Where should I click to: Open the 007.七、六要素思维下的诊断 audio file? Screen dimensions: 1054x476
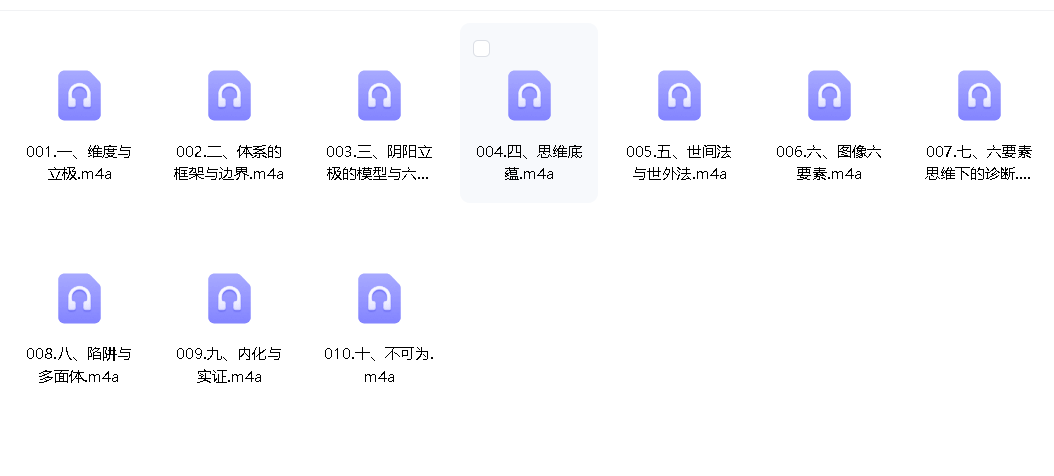[x=979, y=96]
